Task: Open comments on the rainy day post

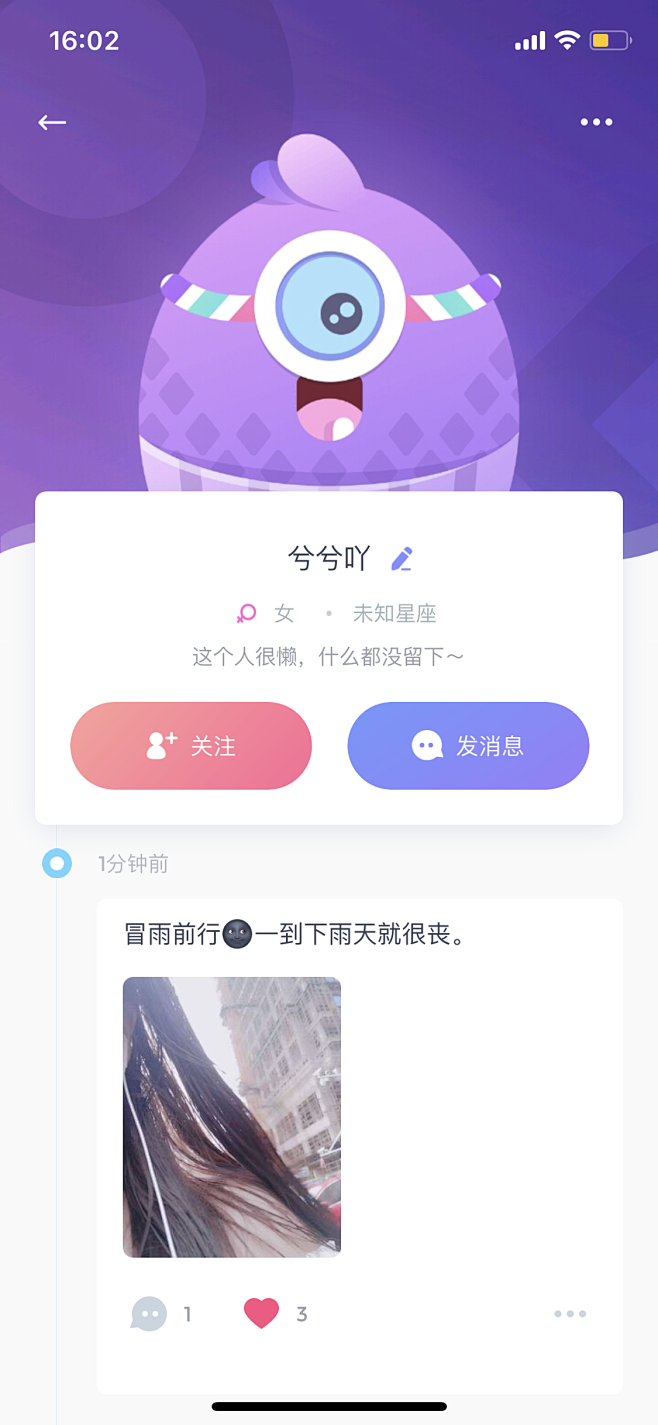Action: tap(149, 1313)
